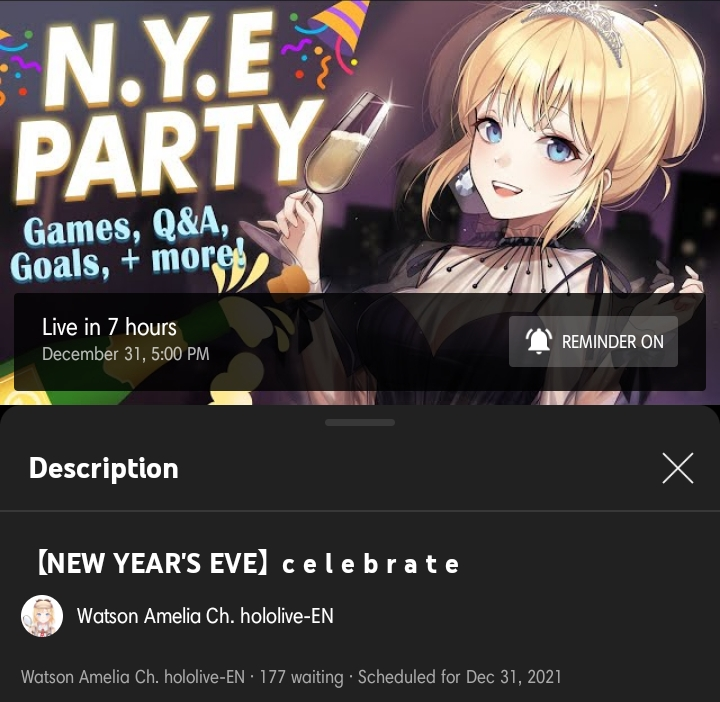Close the Description panel
This screenshot has width=720, height=702.
tap(677, 468)
